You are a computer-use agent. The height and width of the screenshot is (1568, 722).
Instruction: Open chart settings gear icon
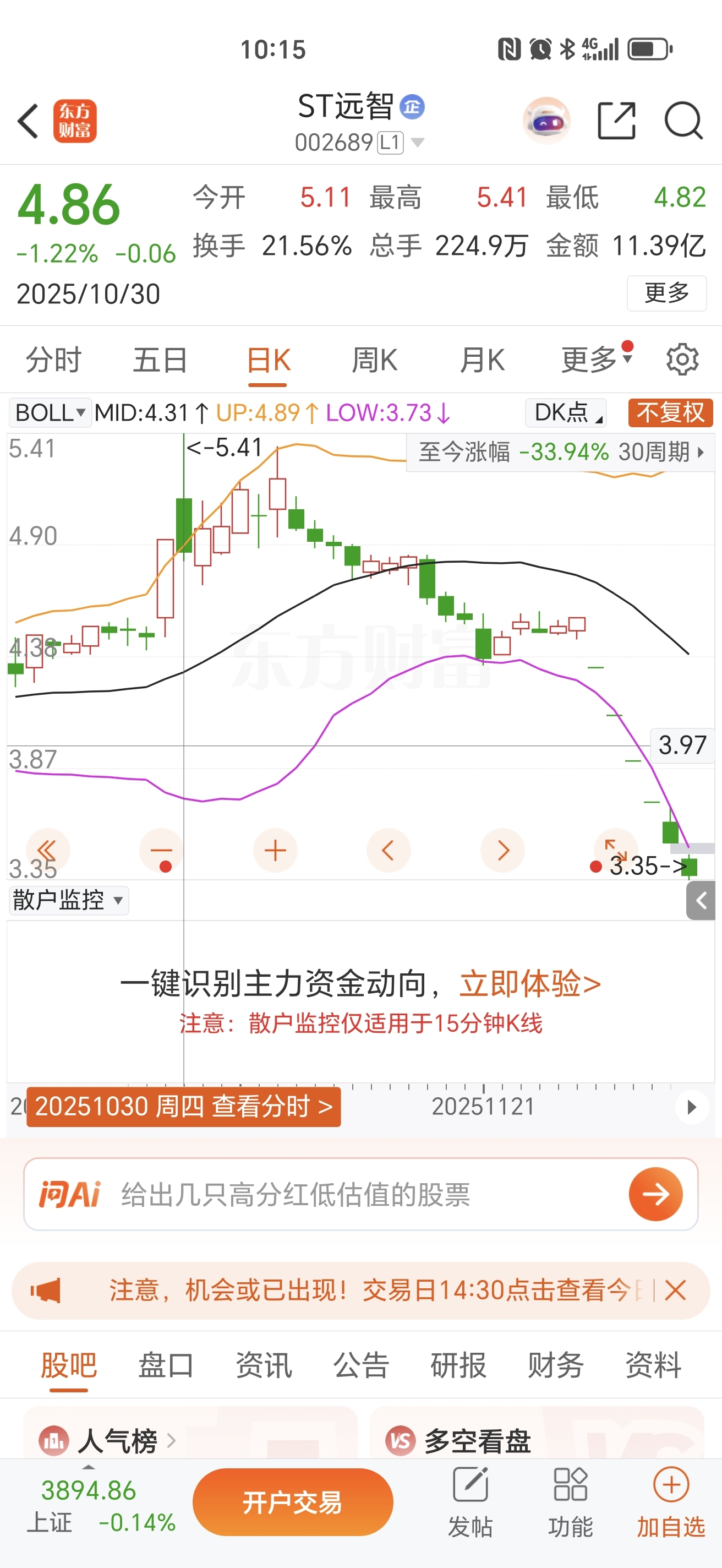pyautogui.click(x=682, y=360)
